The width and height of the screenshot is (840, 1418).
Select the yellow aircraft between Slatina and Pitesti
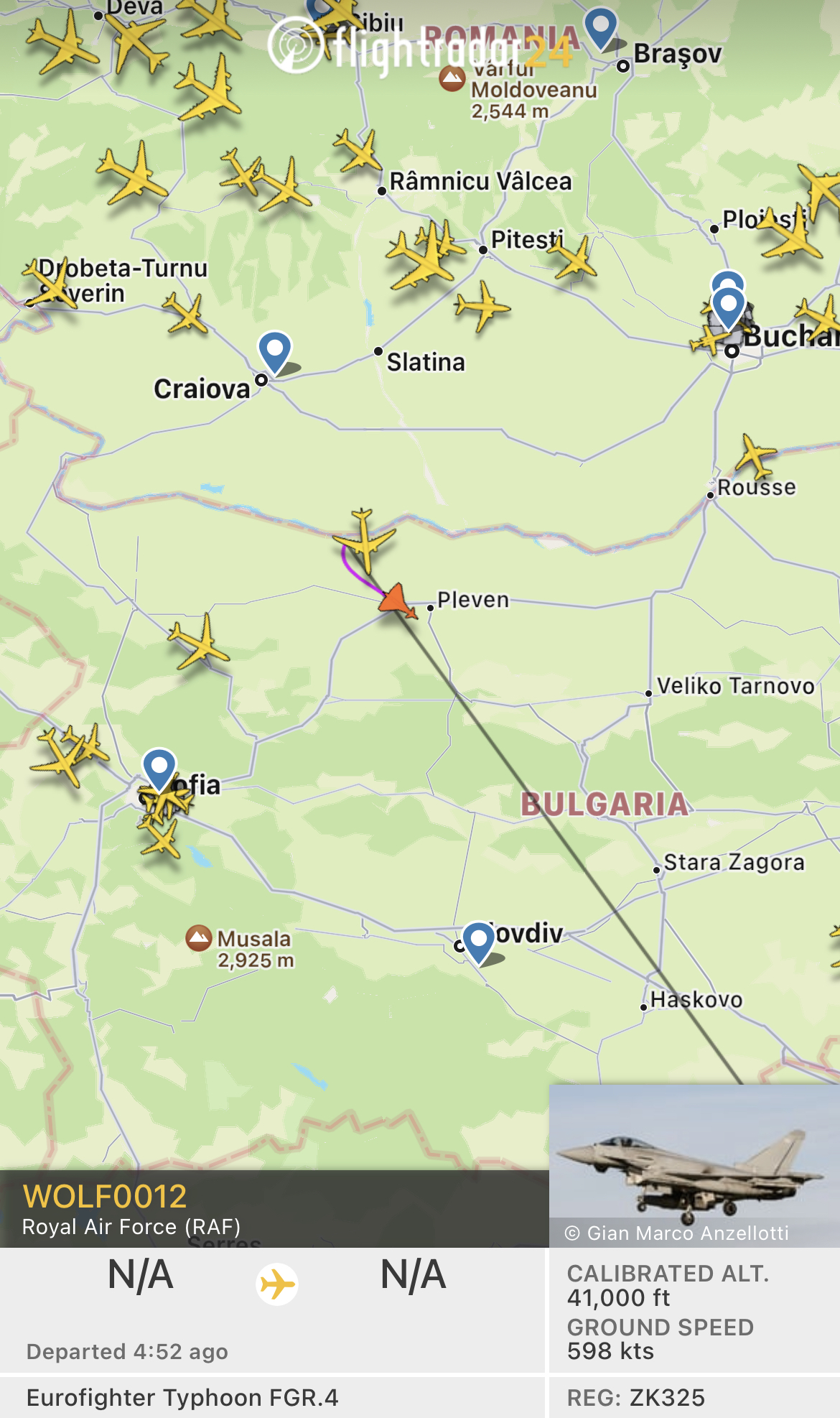482,306
